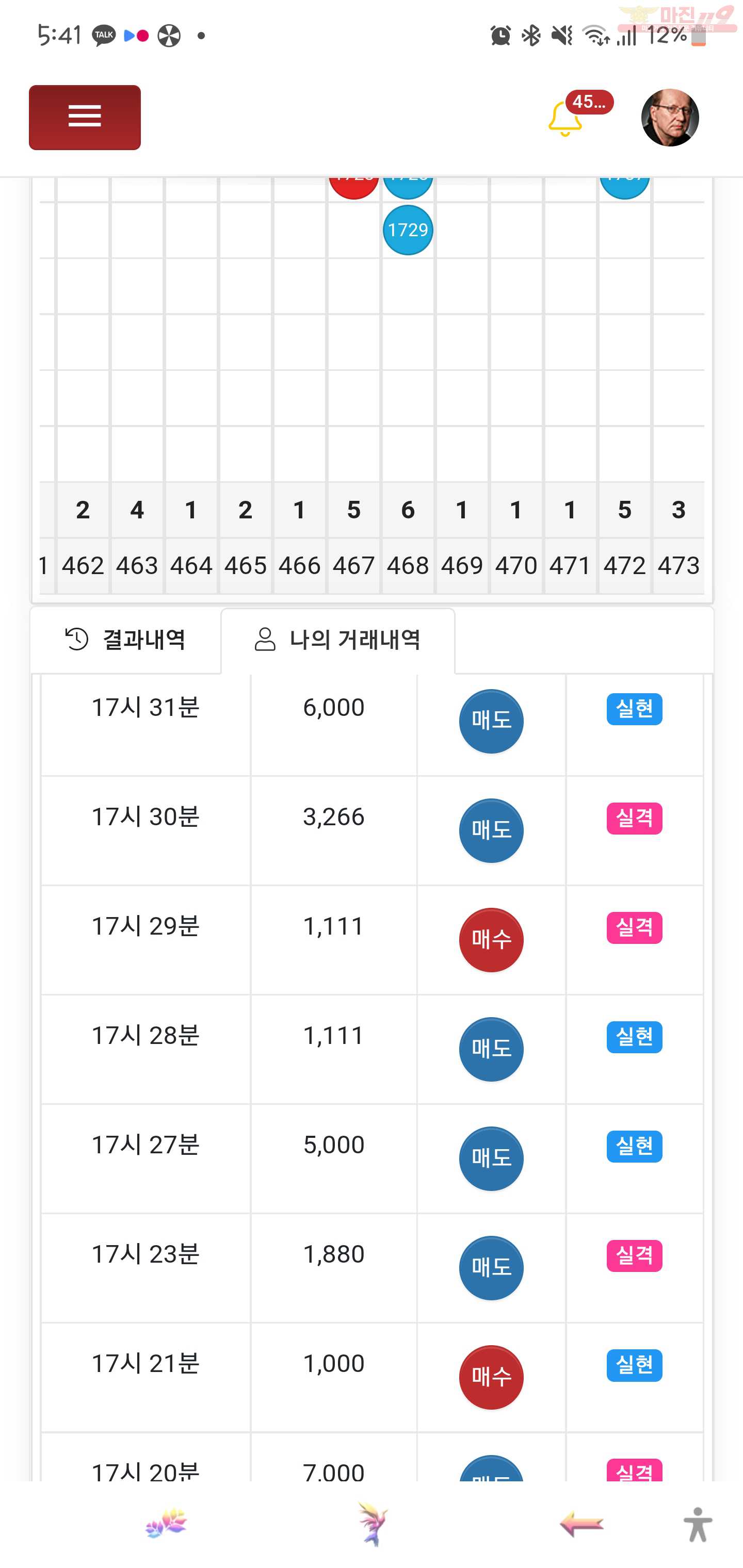Select the 나의 거래내역 tab
Screen dimensions: 743x1568
click(338, 640)
